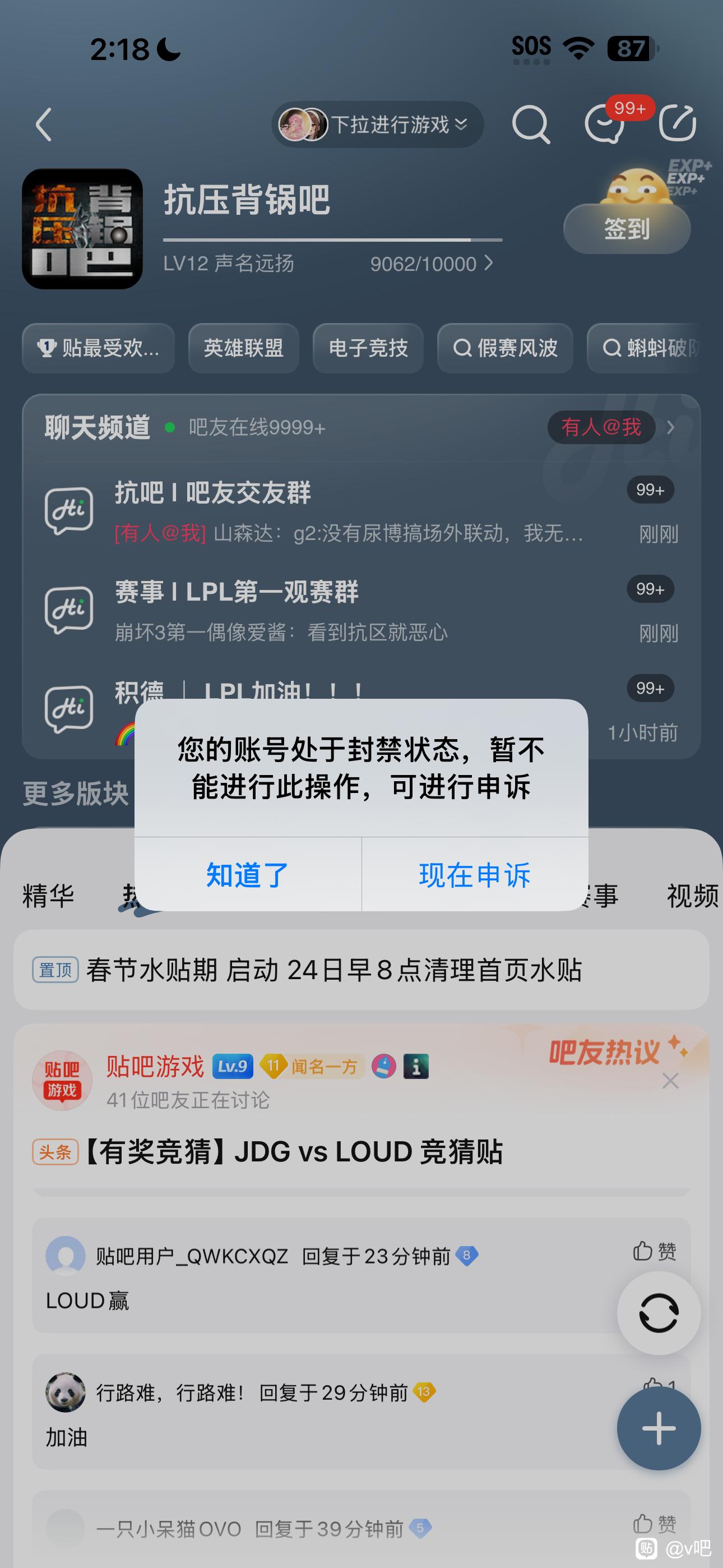Close the 吧友热议 card
The width and height of the screenshot is (723, 1568).
[671, 1081]
